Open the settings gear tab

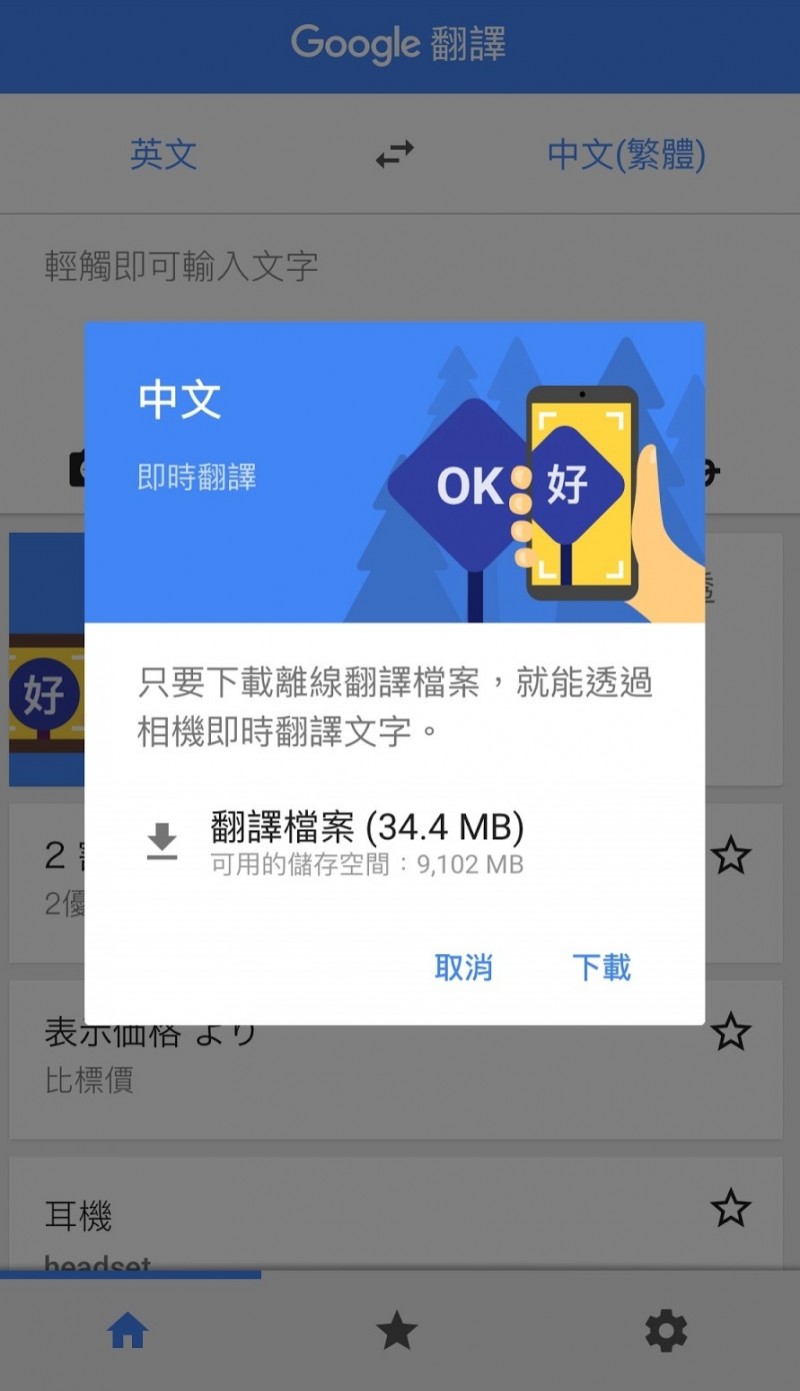coord(666,1331)
